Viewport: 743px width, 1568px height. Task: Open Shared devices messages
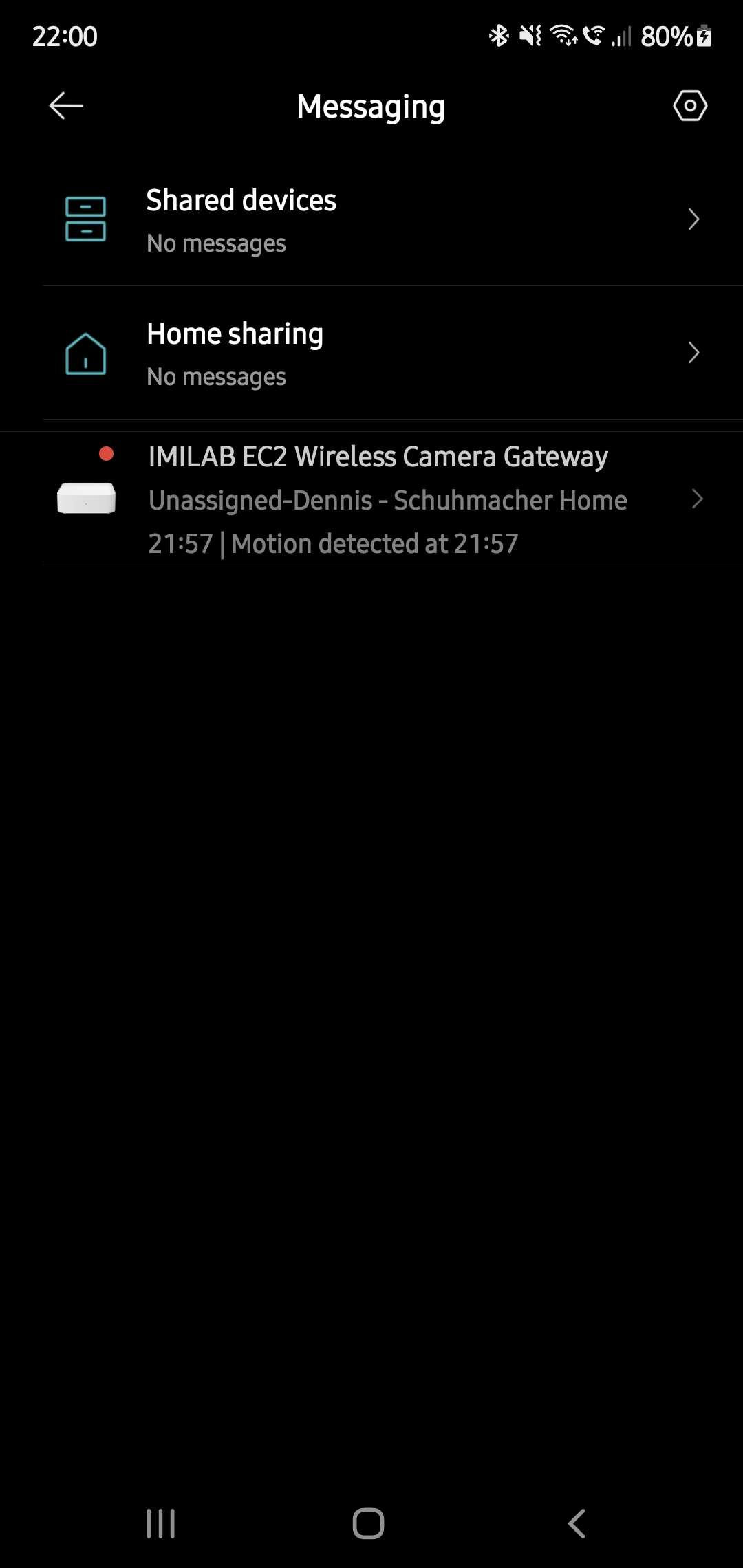371,220
